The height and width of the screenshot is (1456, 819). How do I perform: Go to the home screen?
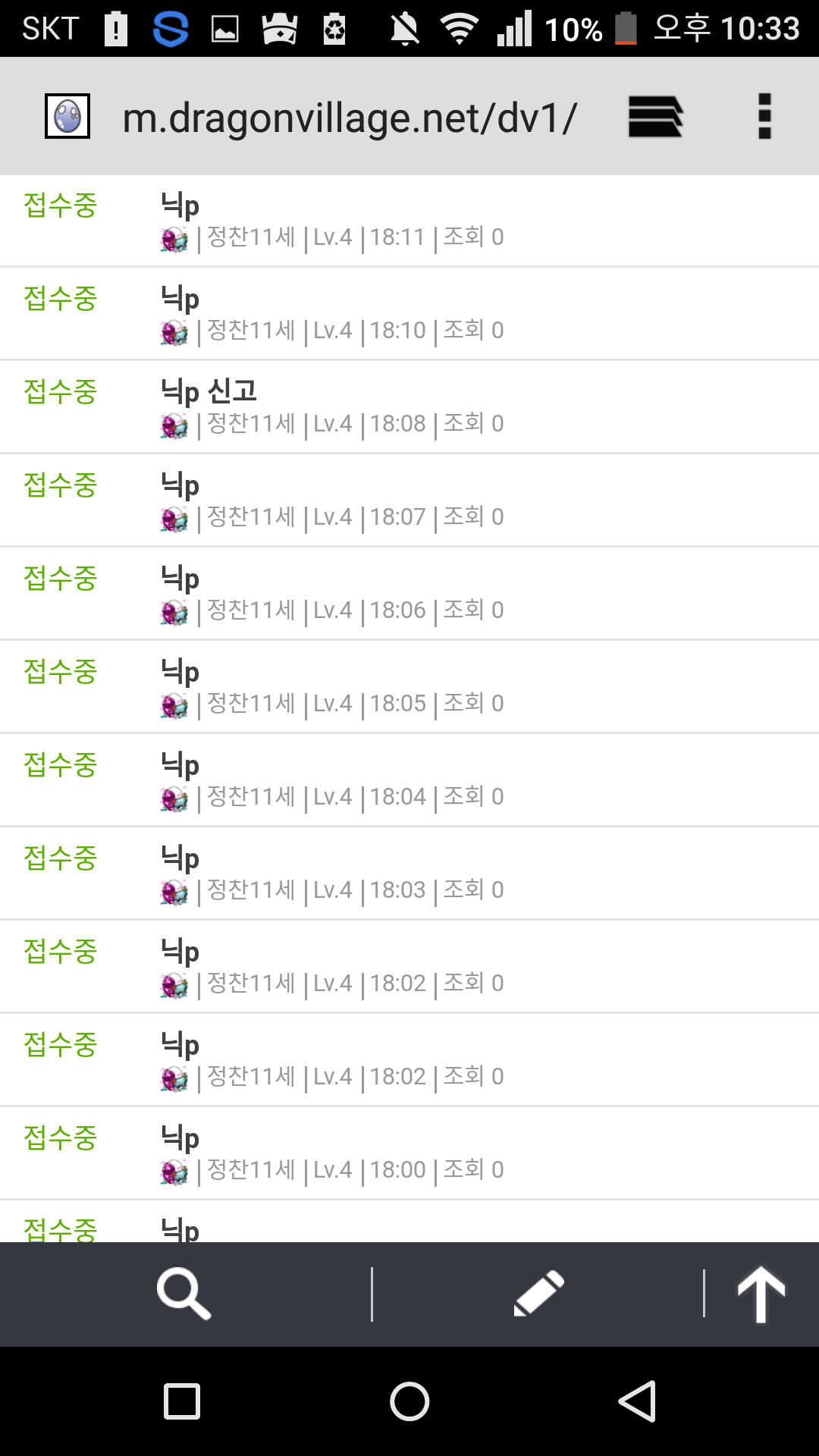click(x=409, y=1401)
